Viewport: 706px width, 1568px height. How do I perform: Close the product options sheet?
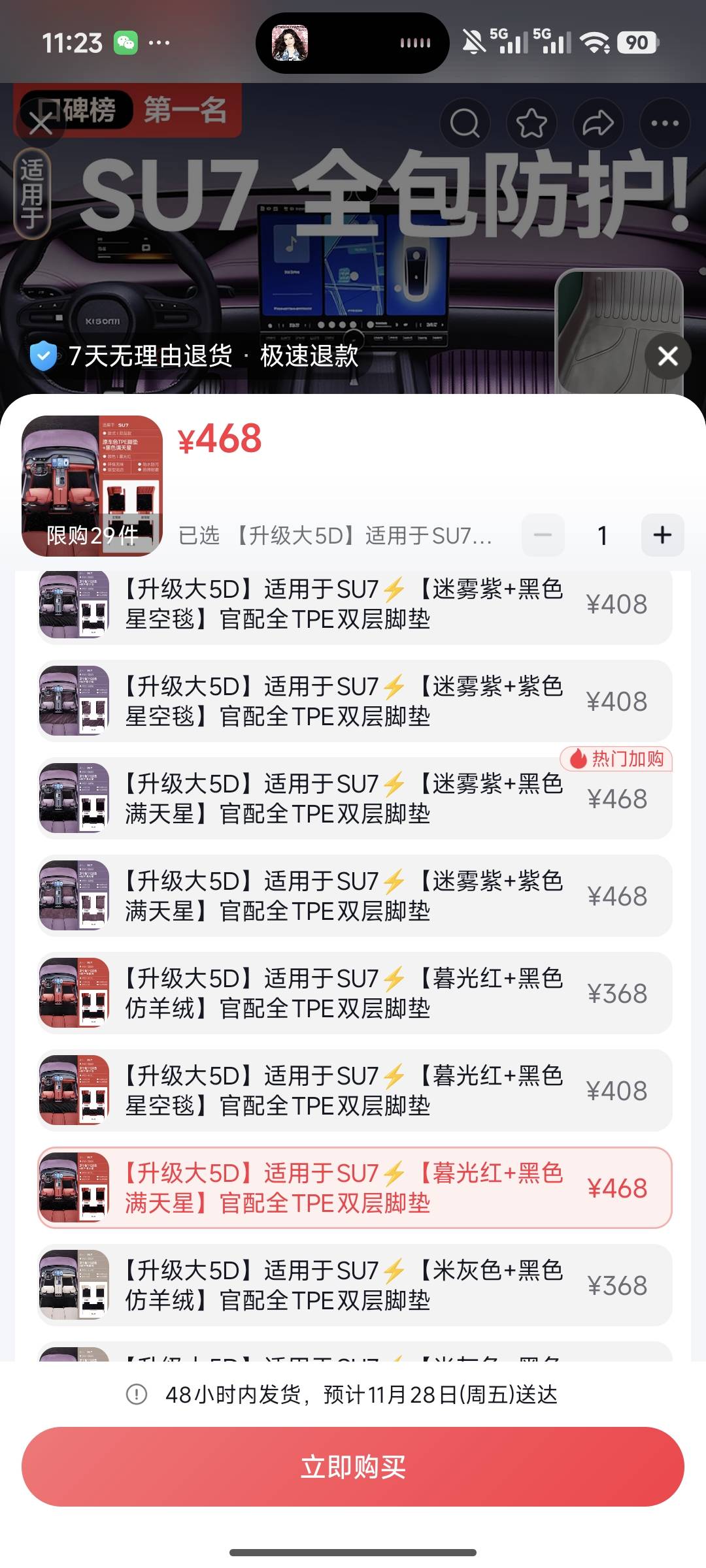[667, 356]
